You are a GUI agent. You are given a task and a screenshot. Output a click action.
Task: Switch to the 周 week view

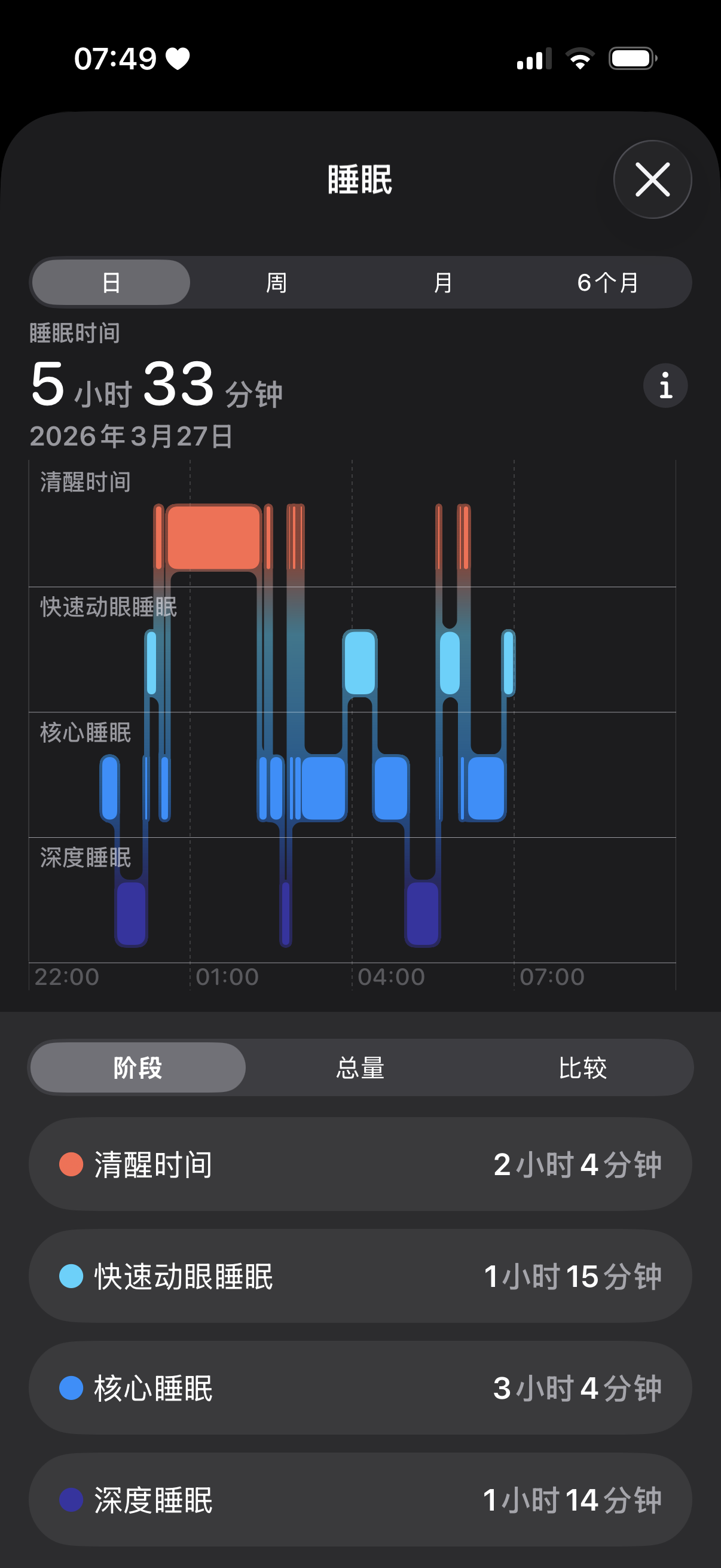[x=276, y=282]
